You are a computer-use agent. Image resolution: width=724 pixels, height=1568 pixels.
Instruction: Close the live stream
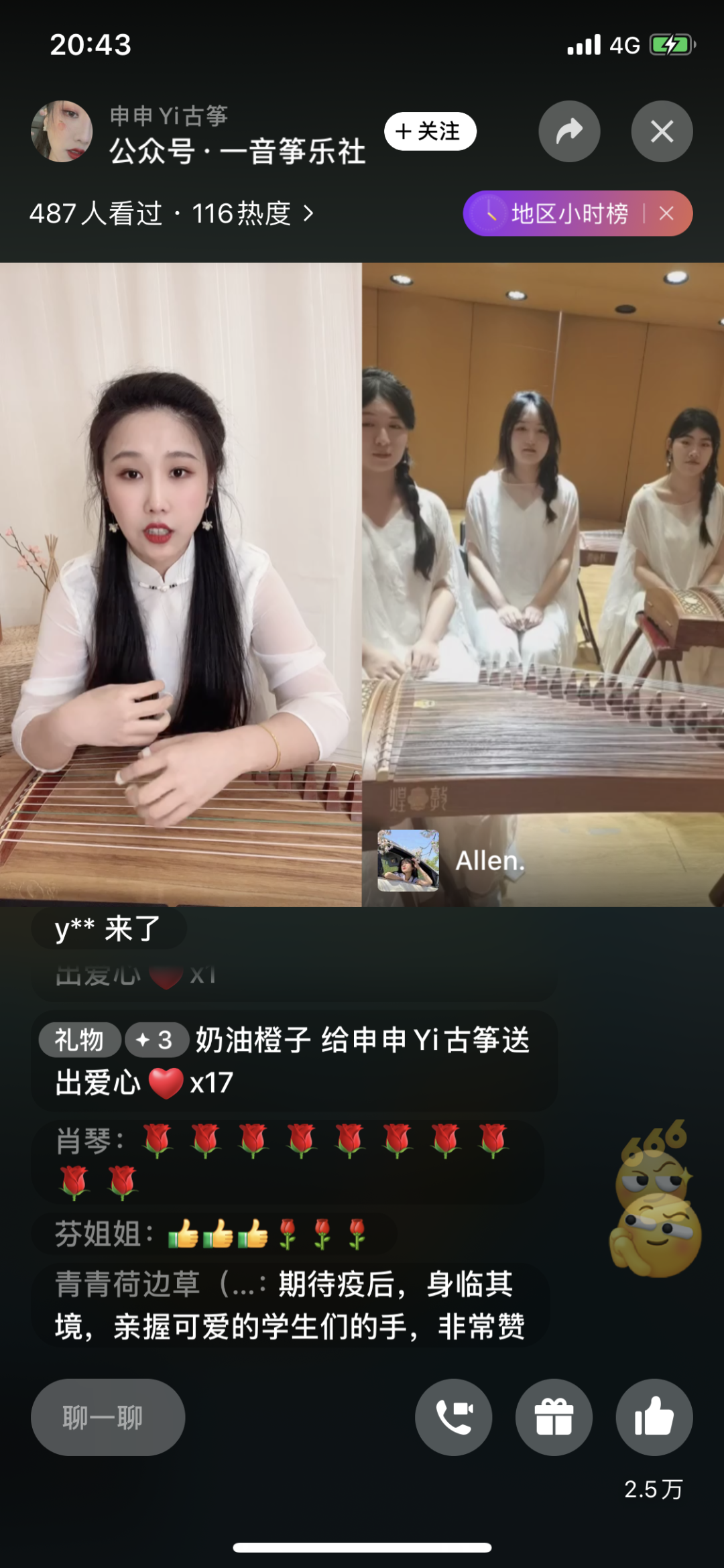pos(662,131)
